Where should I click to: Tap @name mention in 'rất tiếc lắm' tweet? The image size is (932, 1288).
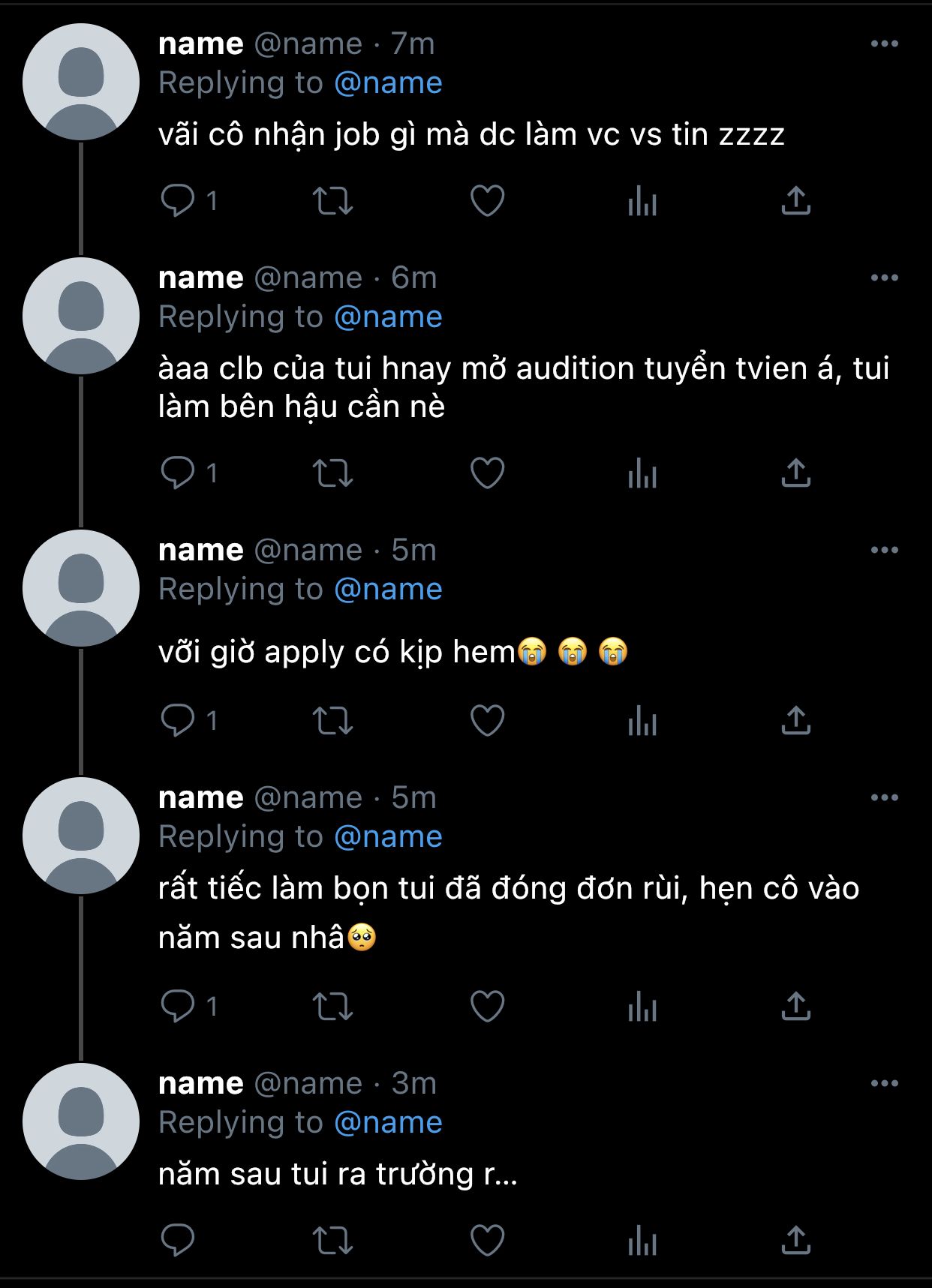click(388, 836)
